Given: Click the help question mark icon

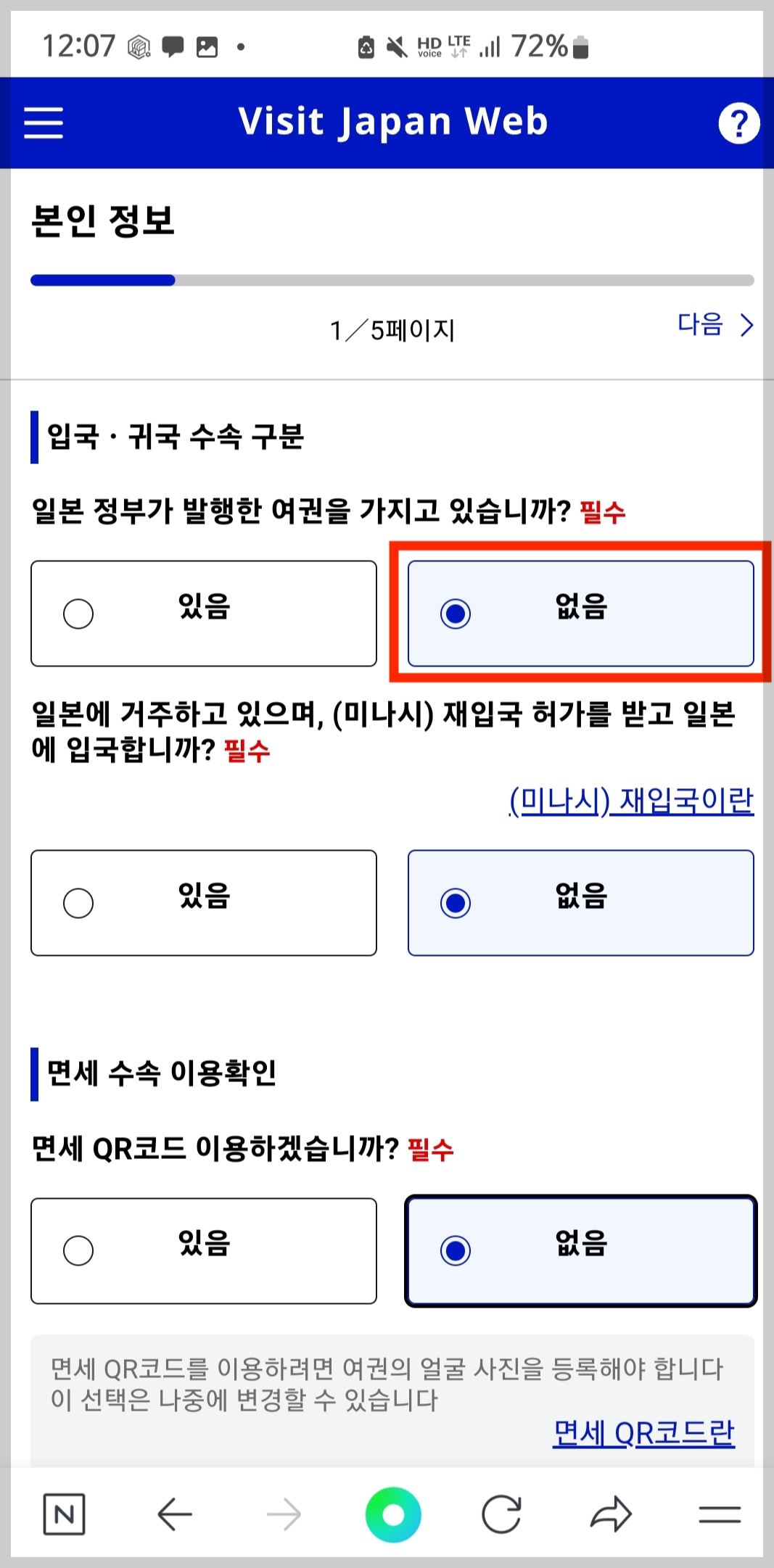Looking at the screenshot, I should 739,123.
